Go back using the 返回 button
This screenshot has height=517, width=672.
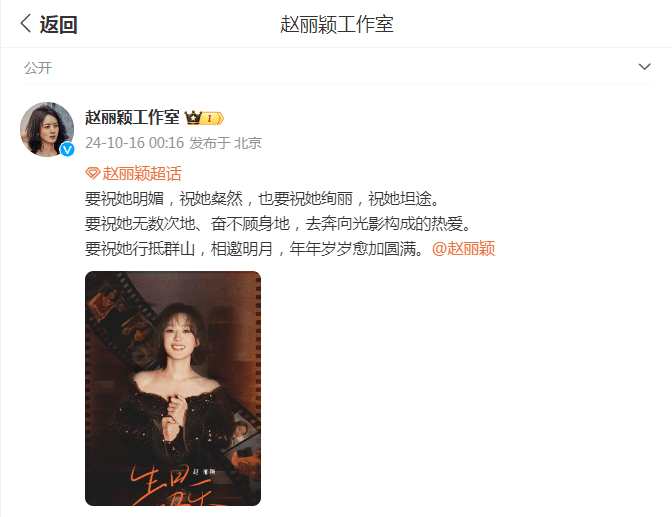[x=48, y=25]
